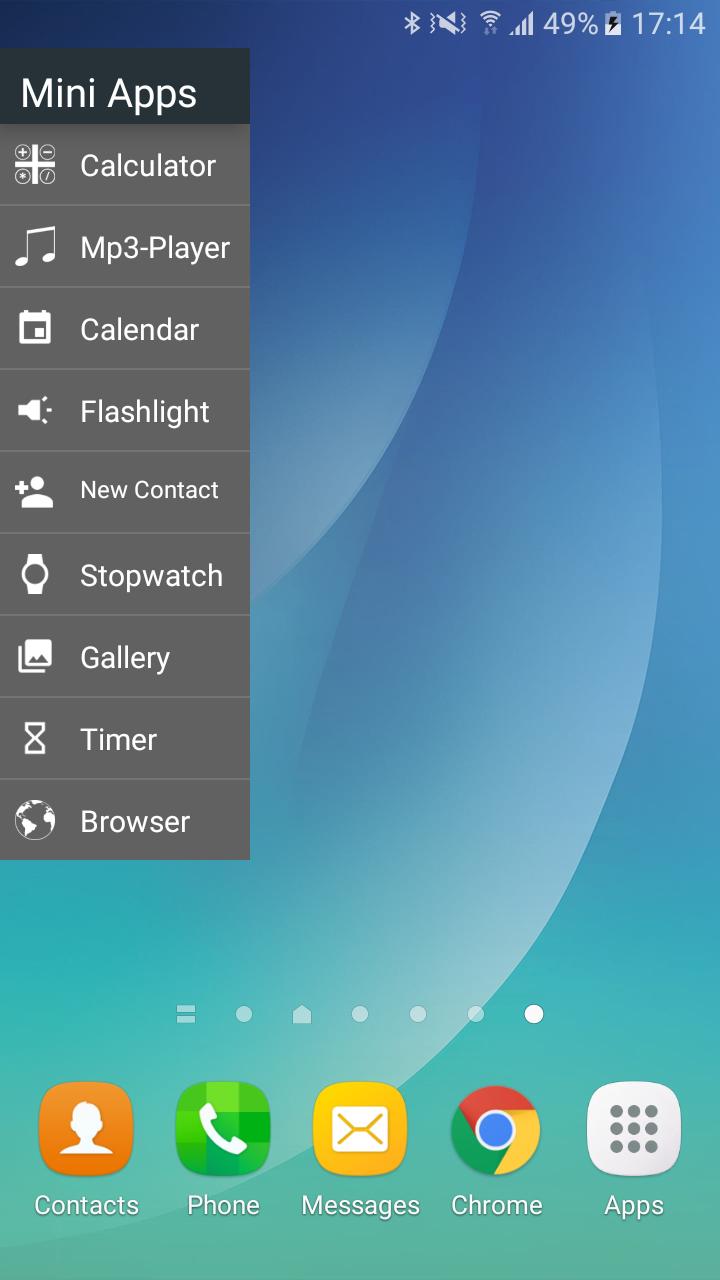Open the Calculator mini app icon

coord(35,165)
